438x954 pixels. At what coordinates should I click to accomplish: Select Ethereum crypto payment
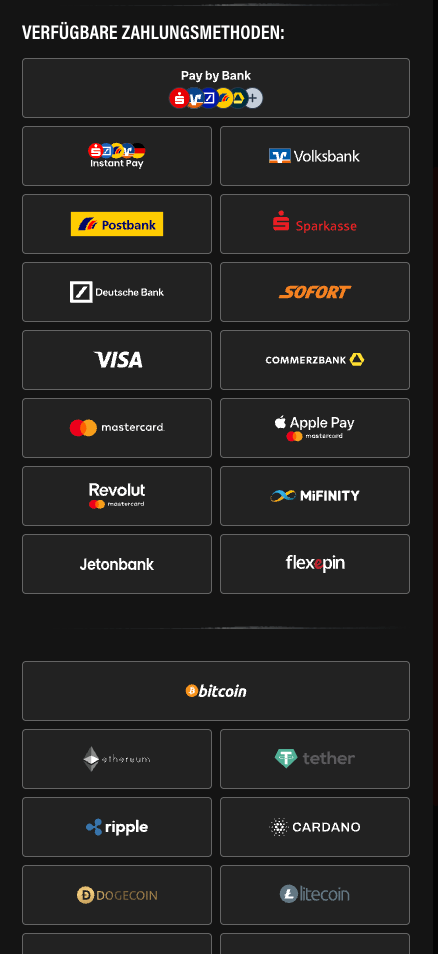(117, 759)
